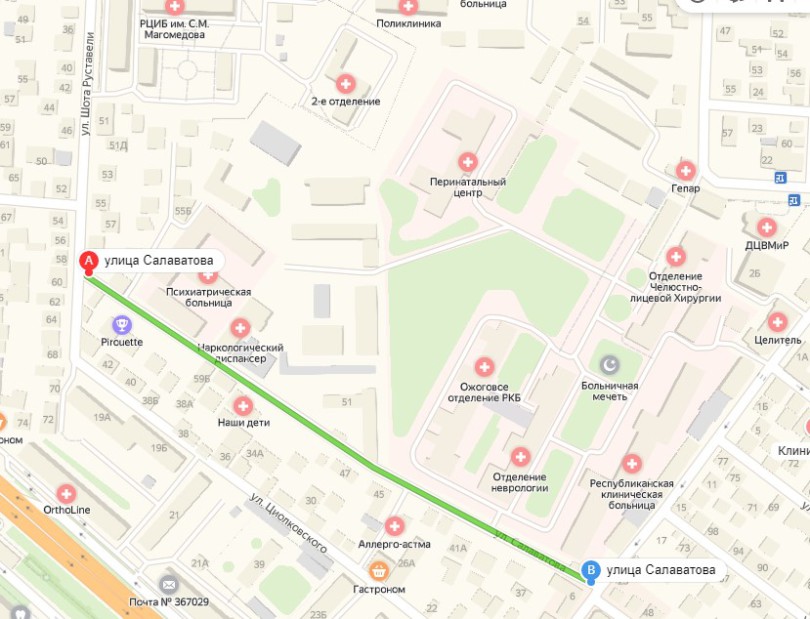The height and width of the screenshot is (619, 810).
Task: Open the Перинатальный центр place marker
Action: click(x=467, y=162)
